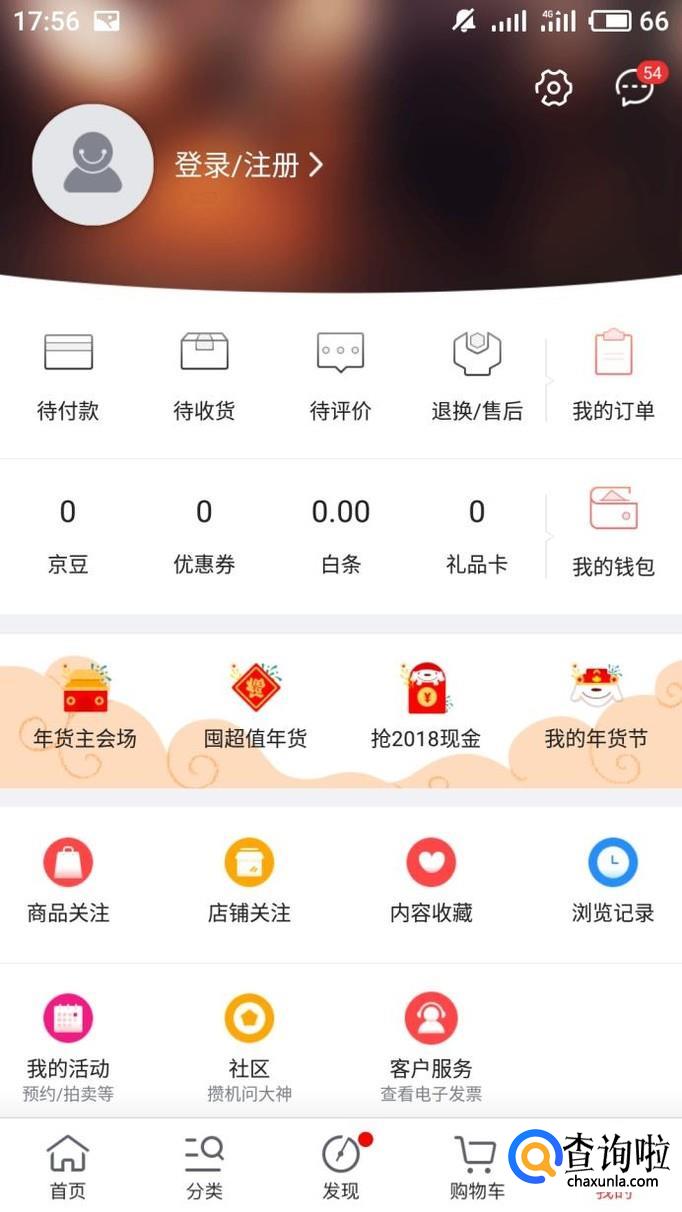Screen dimensions: 682x1212
Task: View 待收货 orders awaiting delivery
Action: pyautogui.click(x=204, y=376)
